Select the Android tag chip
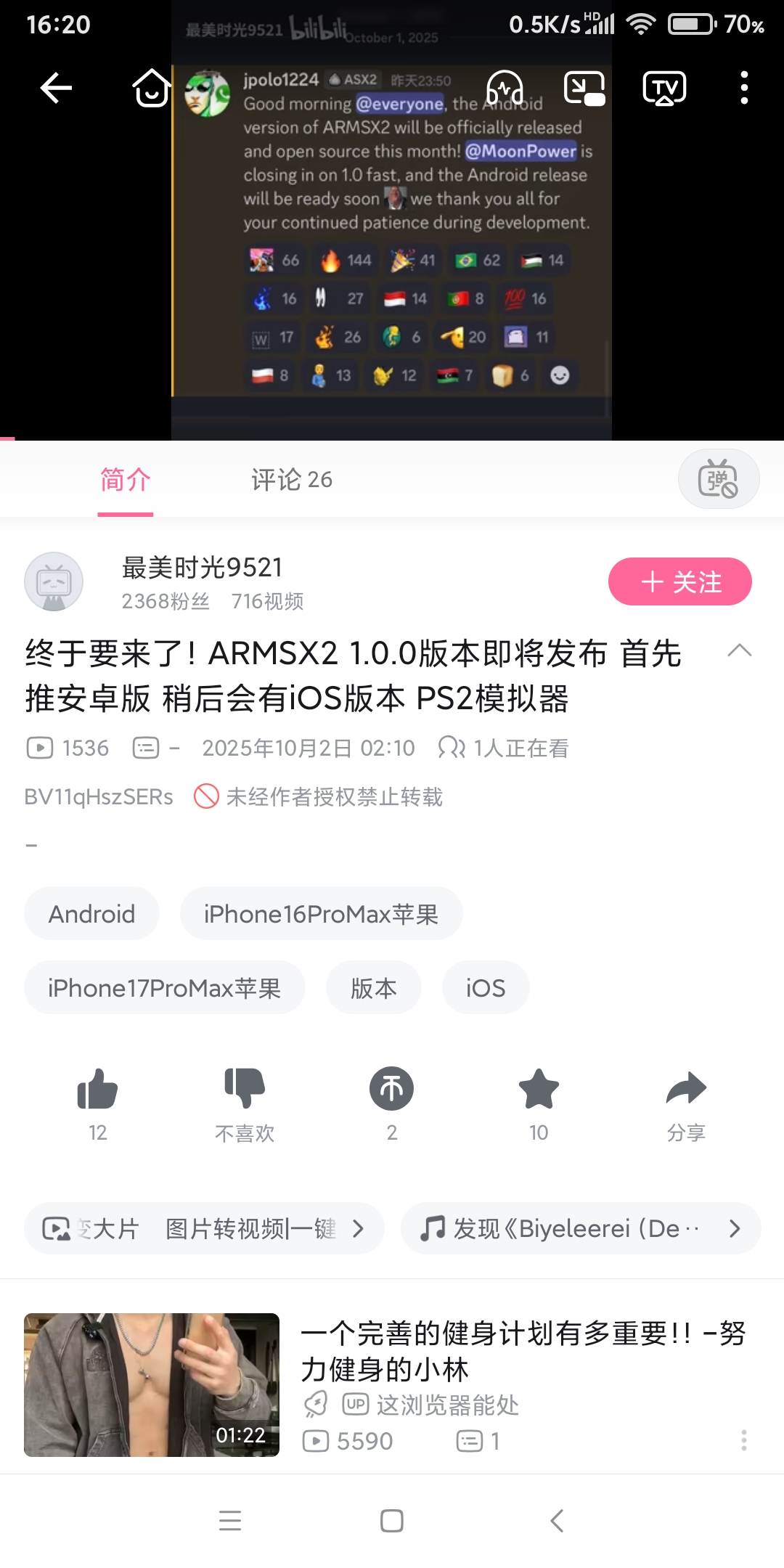 tap(91, 914)
